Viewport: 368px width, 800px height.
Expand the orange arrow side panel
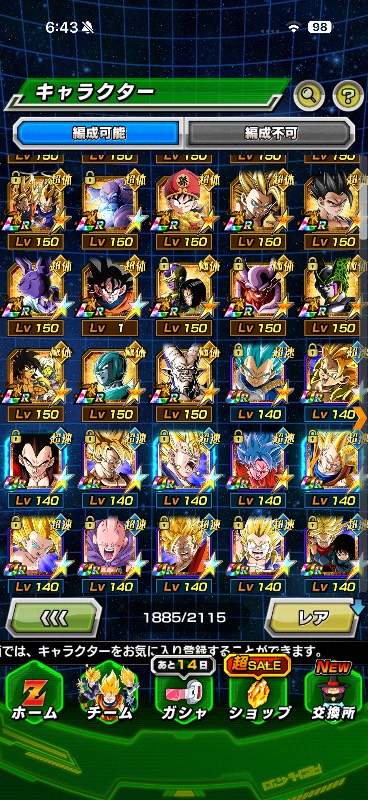(x=361, y=418)
